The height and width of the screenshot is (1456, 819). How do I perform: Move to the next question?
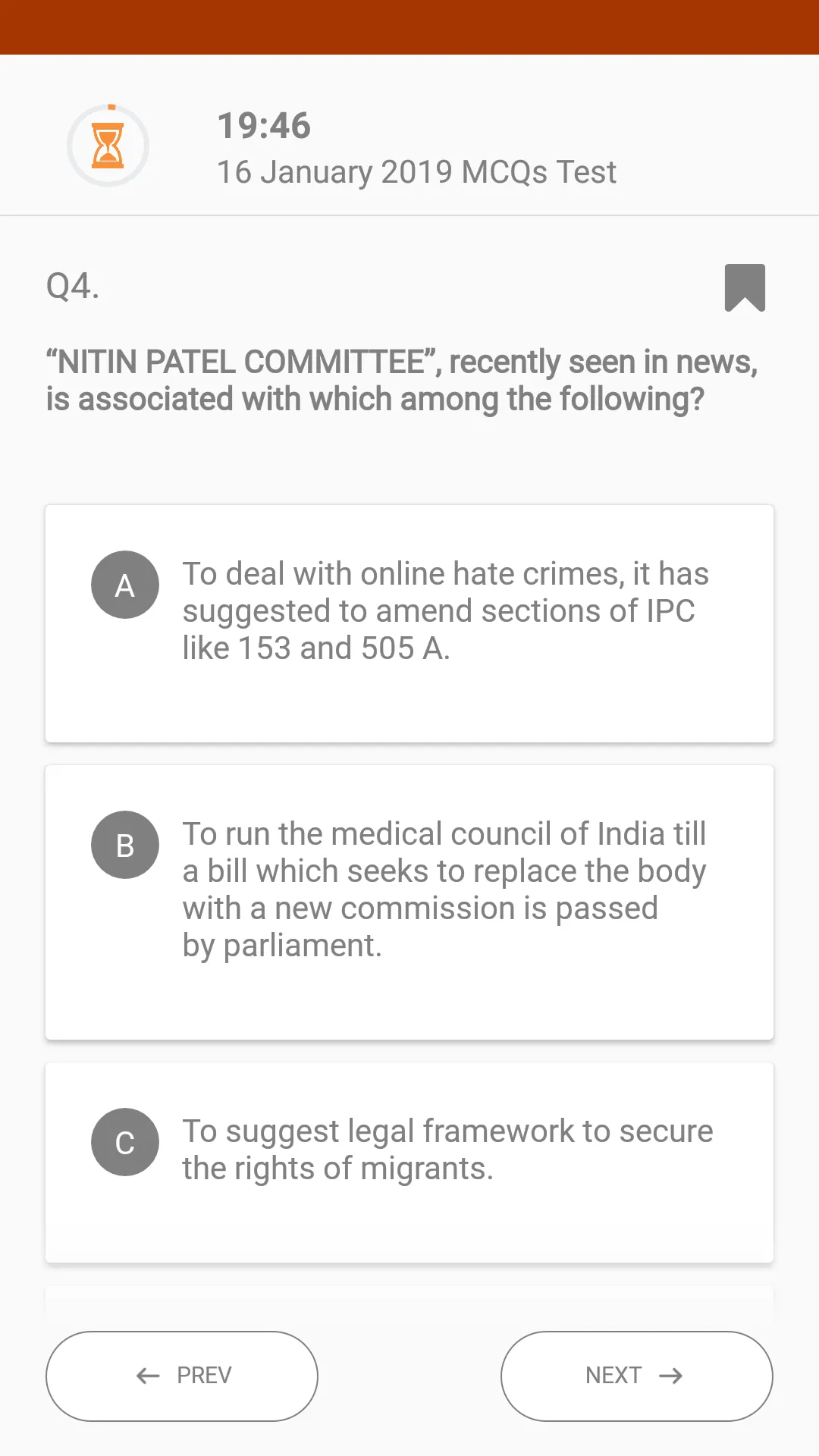(x=636, y=1376)
